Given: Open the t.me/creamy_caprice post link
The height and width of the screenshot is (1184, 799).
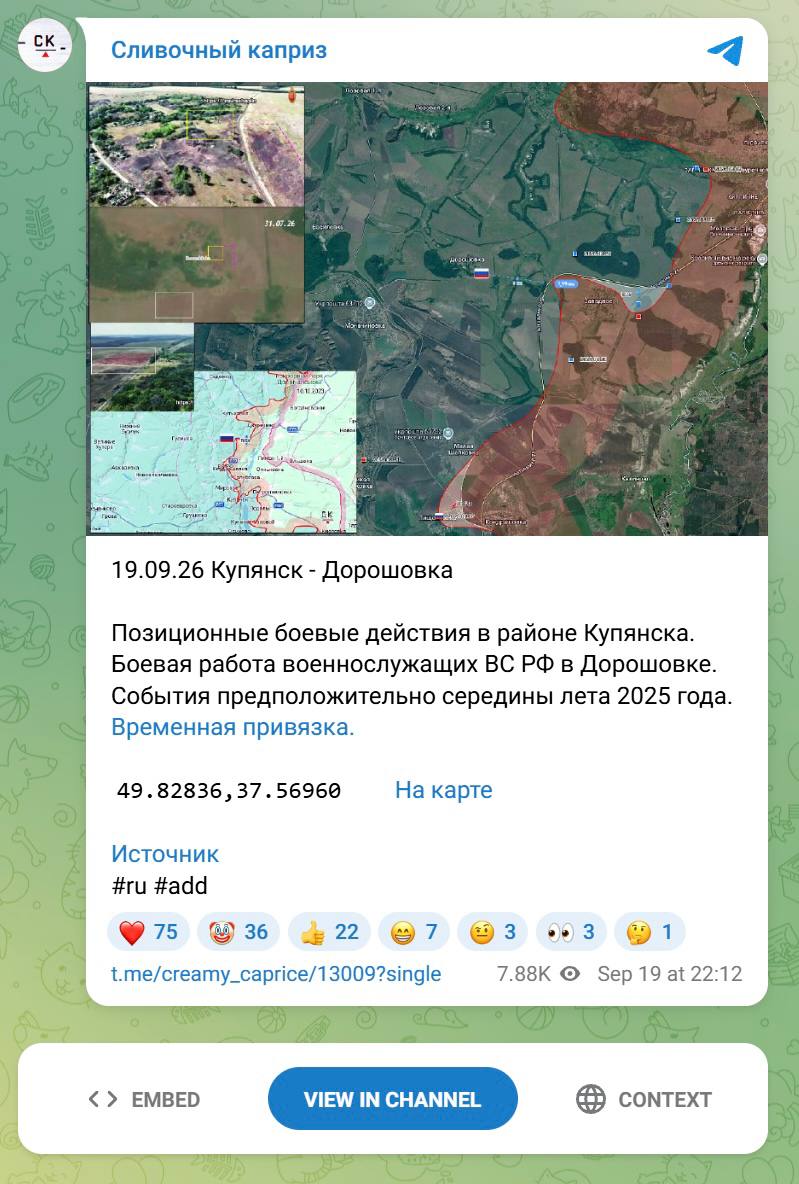Looking at the screenshot, I should 276,974.
